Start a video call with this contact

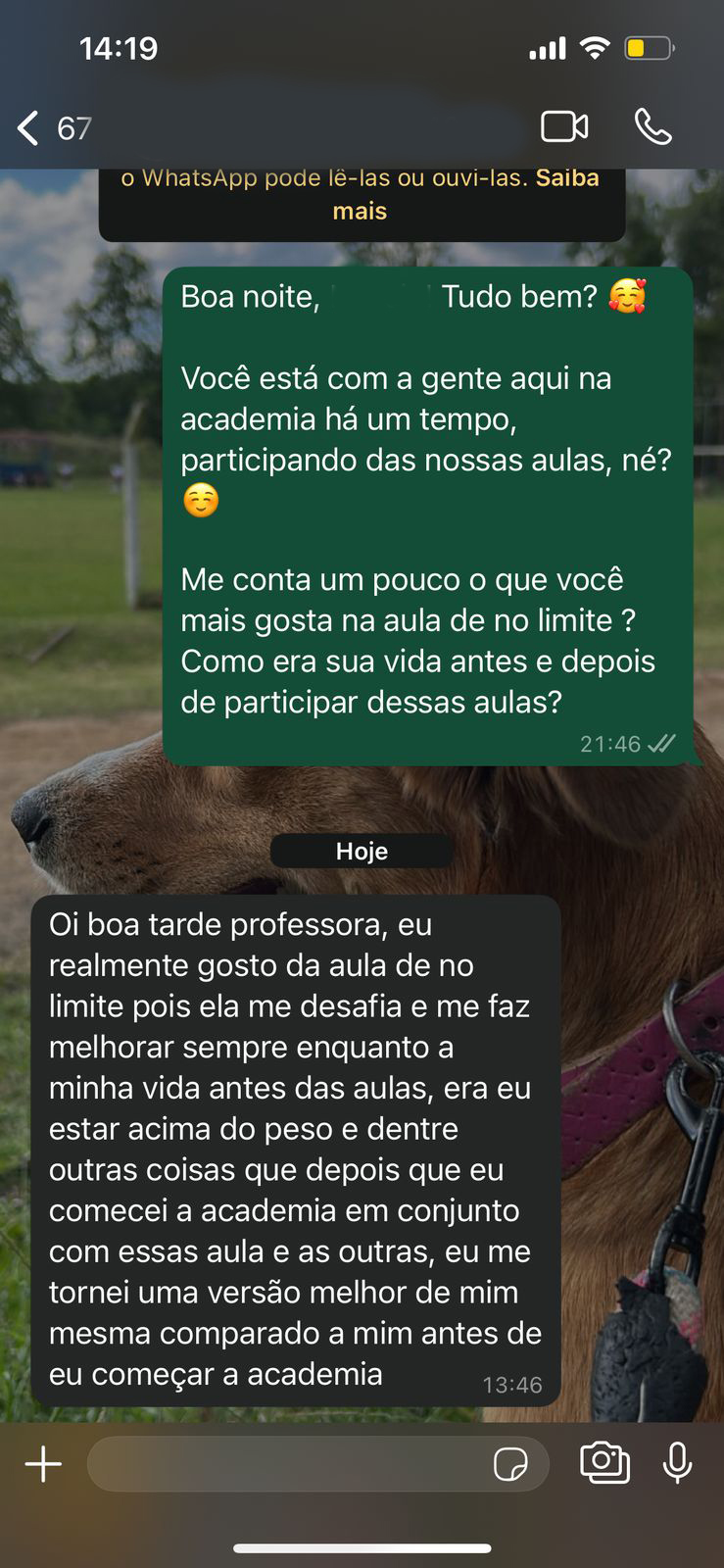[x=566, y=127]
